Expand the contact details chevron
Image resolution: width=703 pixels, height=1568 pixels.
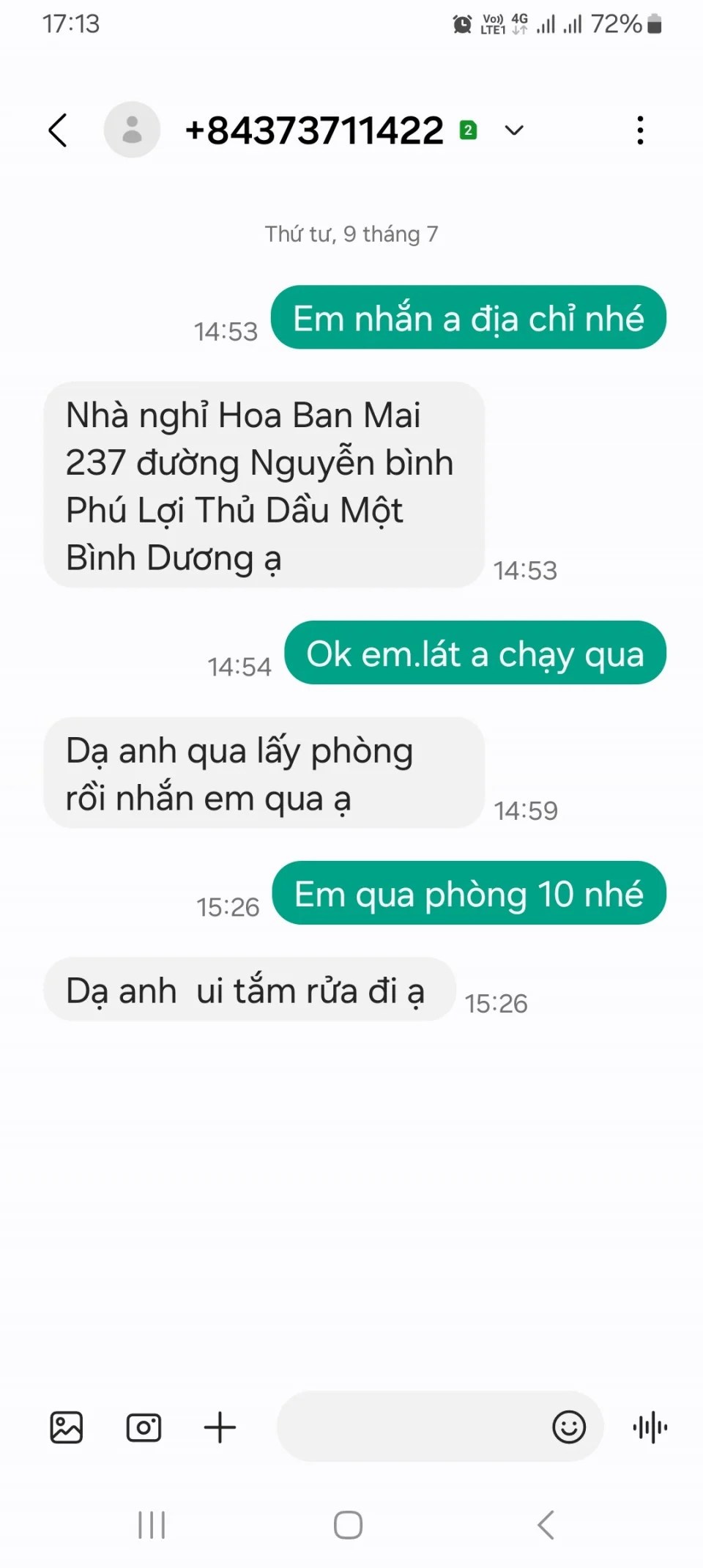(x=514, y=130)
